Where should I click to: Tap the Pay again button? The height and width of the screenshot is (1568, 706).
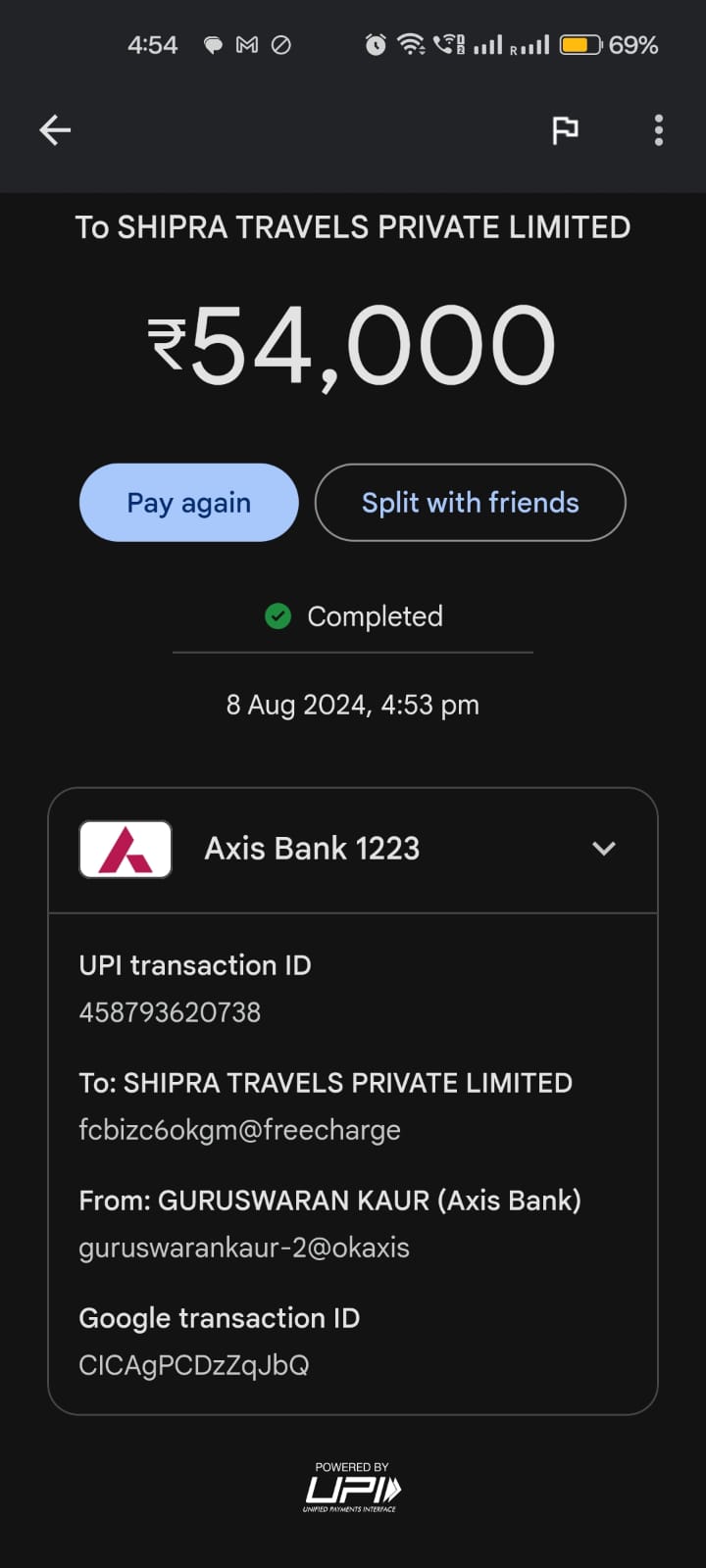pos(188,503)
